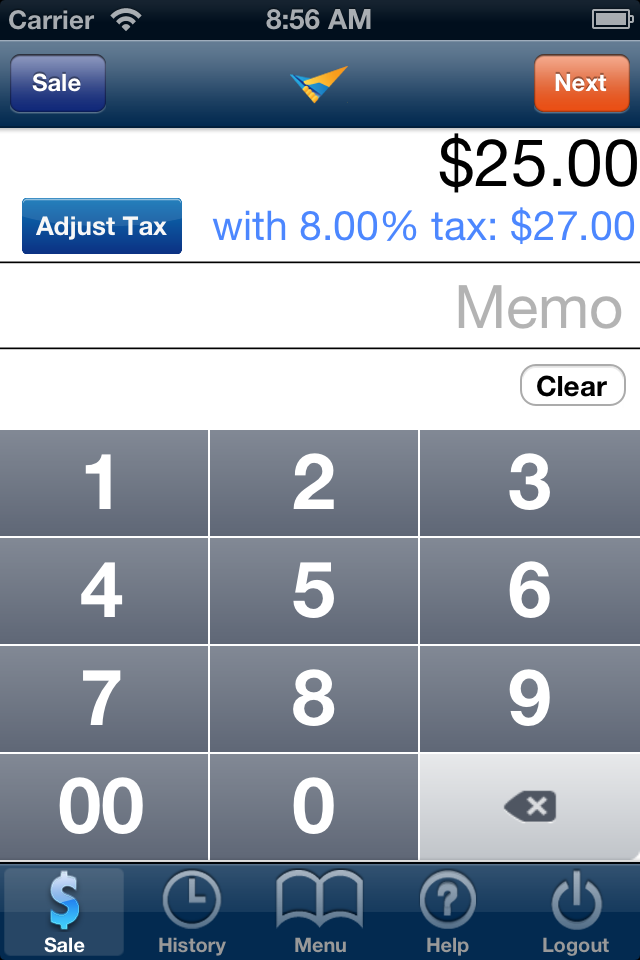Add double zero with the 00 key
Screen dimensions: 640x960
[104, 807]
